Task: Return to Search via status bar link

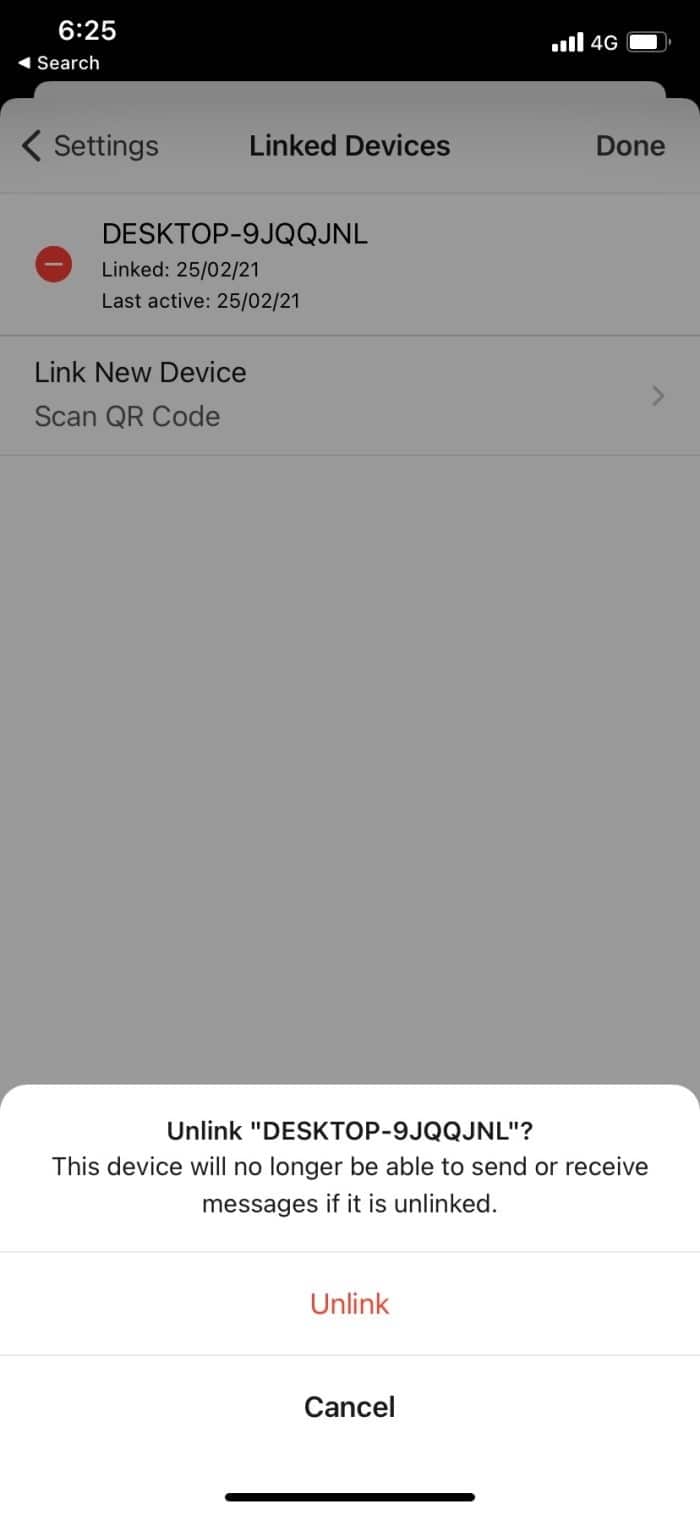Action: [x=59, y=63]
